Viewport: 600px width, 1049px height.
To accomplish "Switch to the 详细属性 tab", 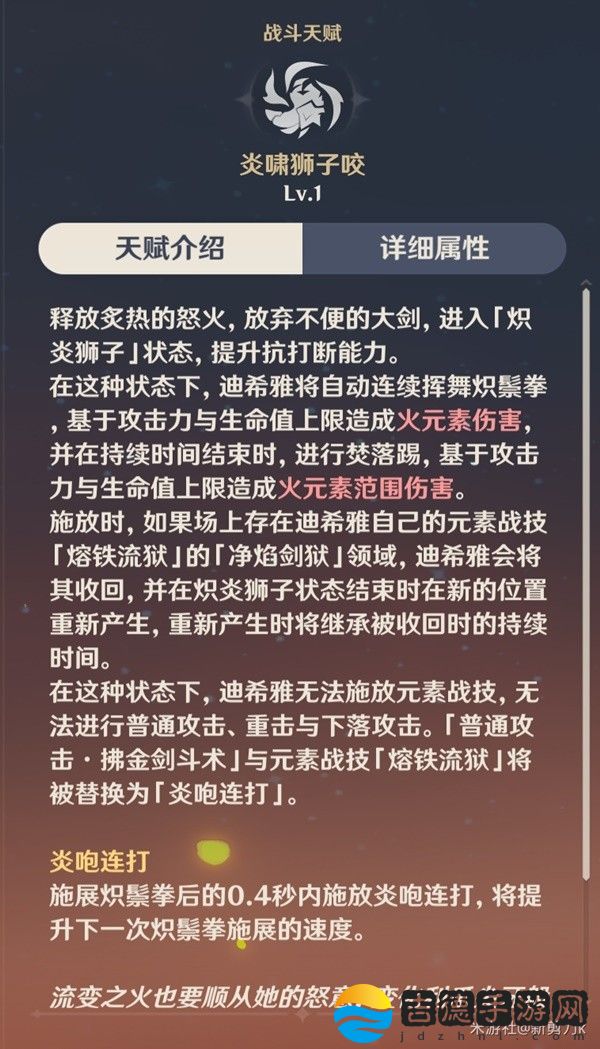I will (x=434, y=248).
